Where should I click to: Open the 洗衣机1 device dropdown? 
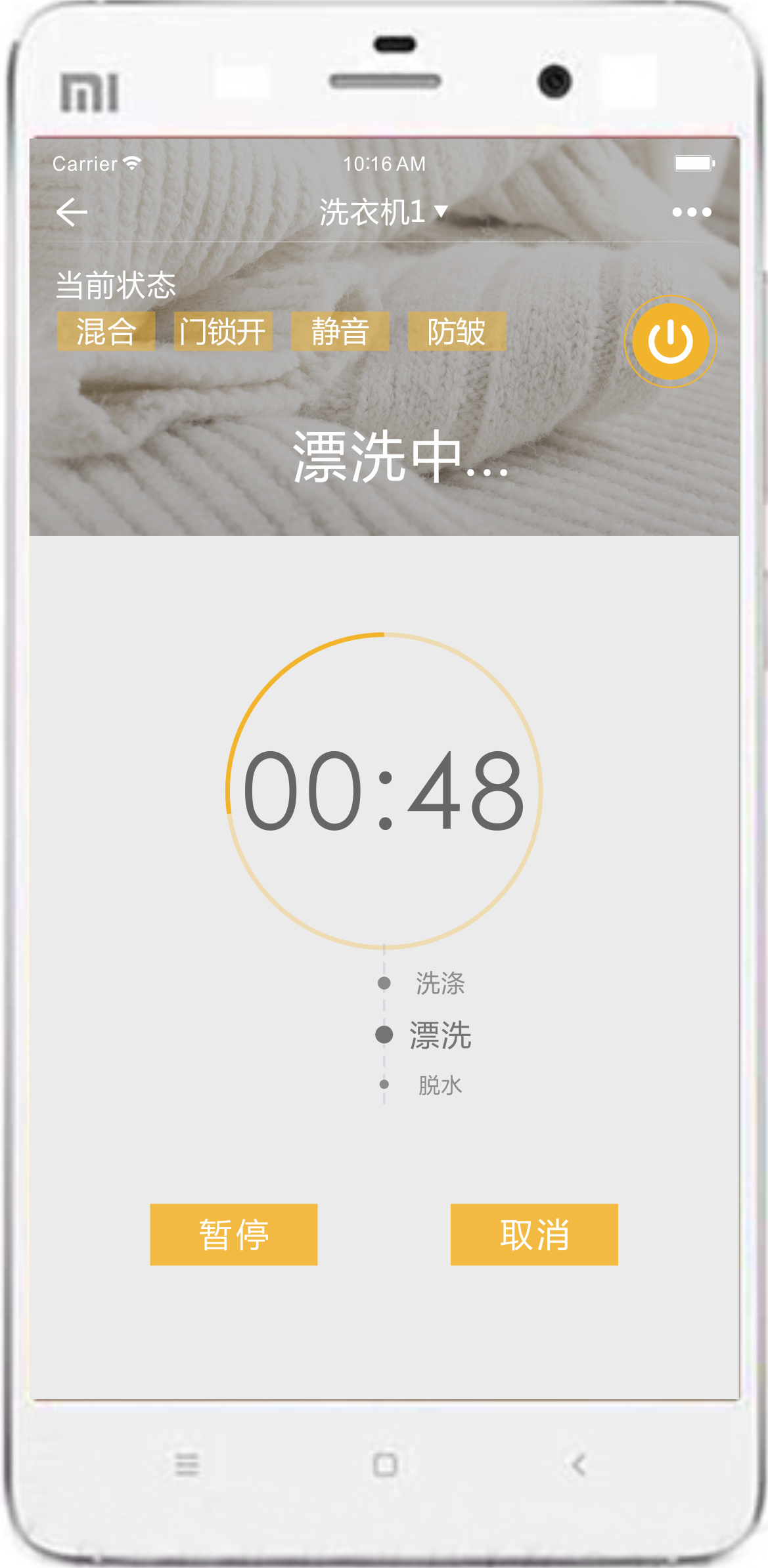(x=383, y=212)
